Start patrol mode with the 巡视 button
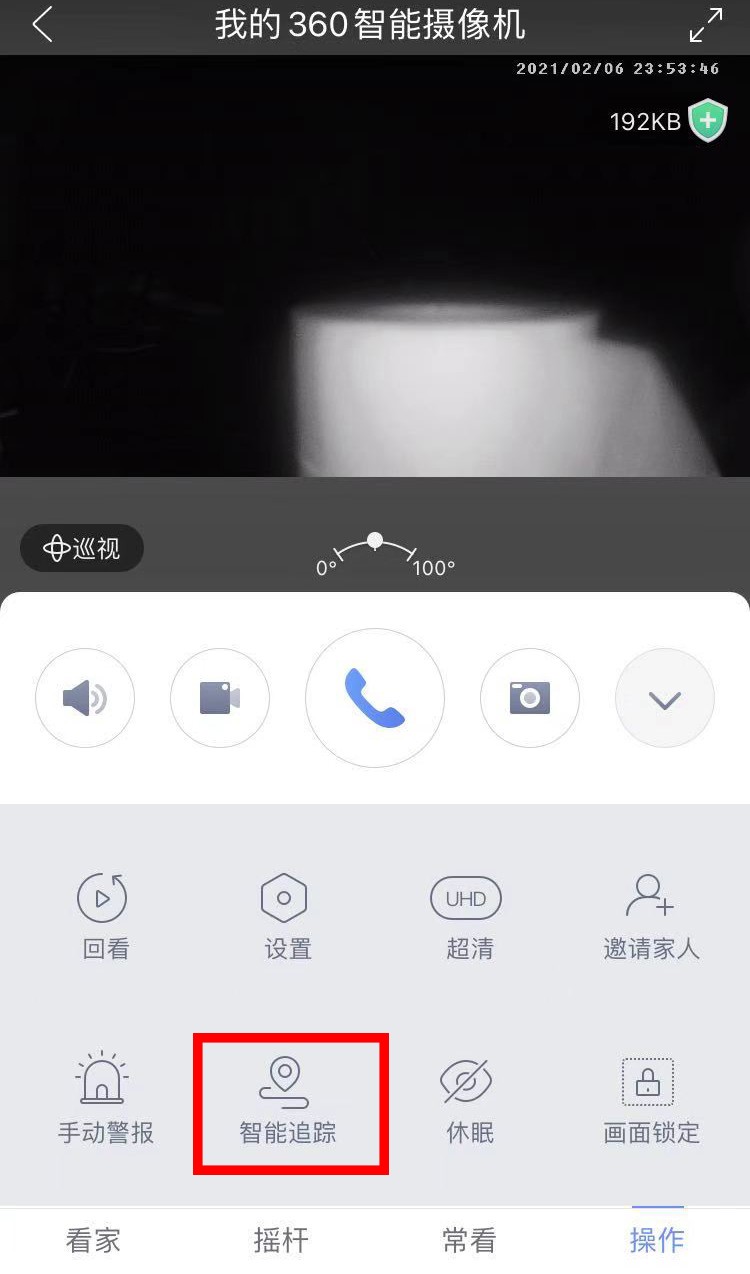Screen dimensions: 750x1274 [81, 548]
